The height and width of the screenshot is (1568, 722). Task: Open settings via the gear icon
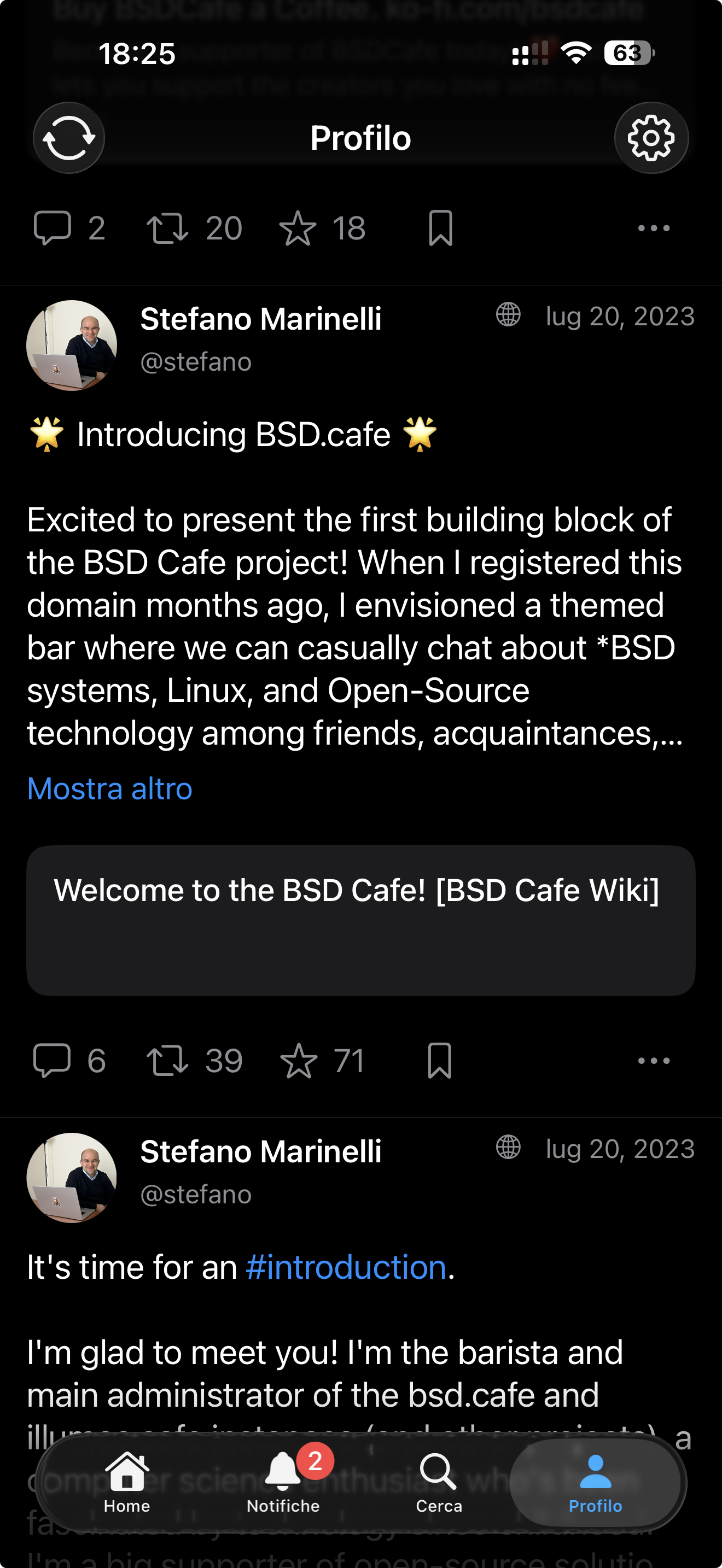click(x=651, y=138)
